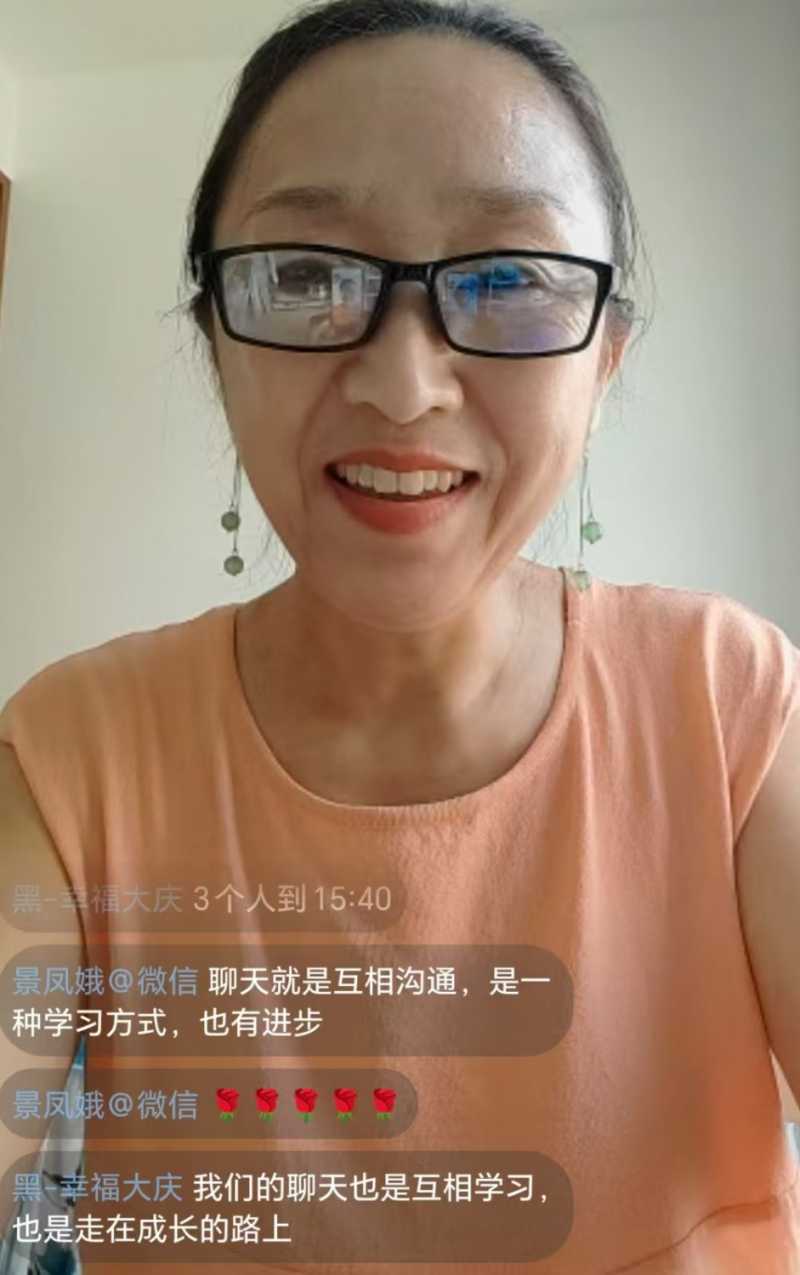Open 黑-幸福大庆's profile from the 我们的聊天也是互相学习 comment

[x=97, y=1188]
